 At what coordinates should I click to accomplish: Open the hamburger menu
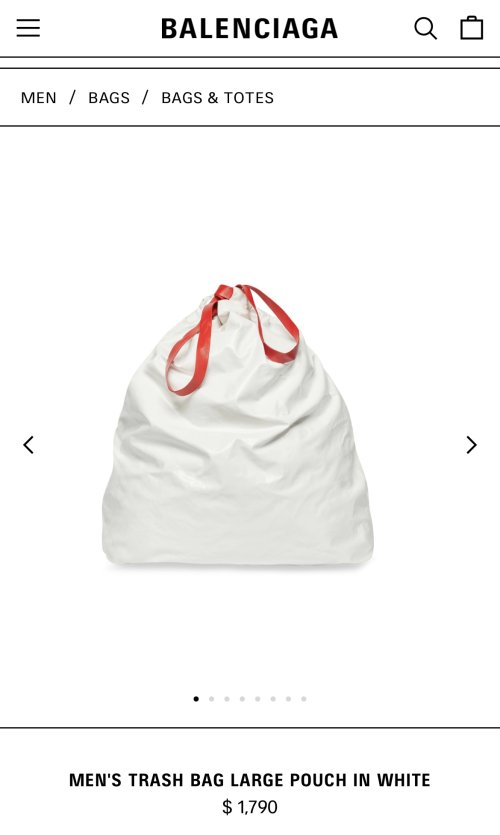coord(28,28)
